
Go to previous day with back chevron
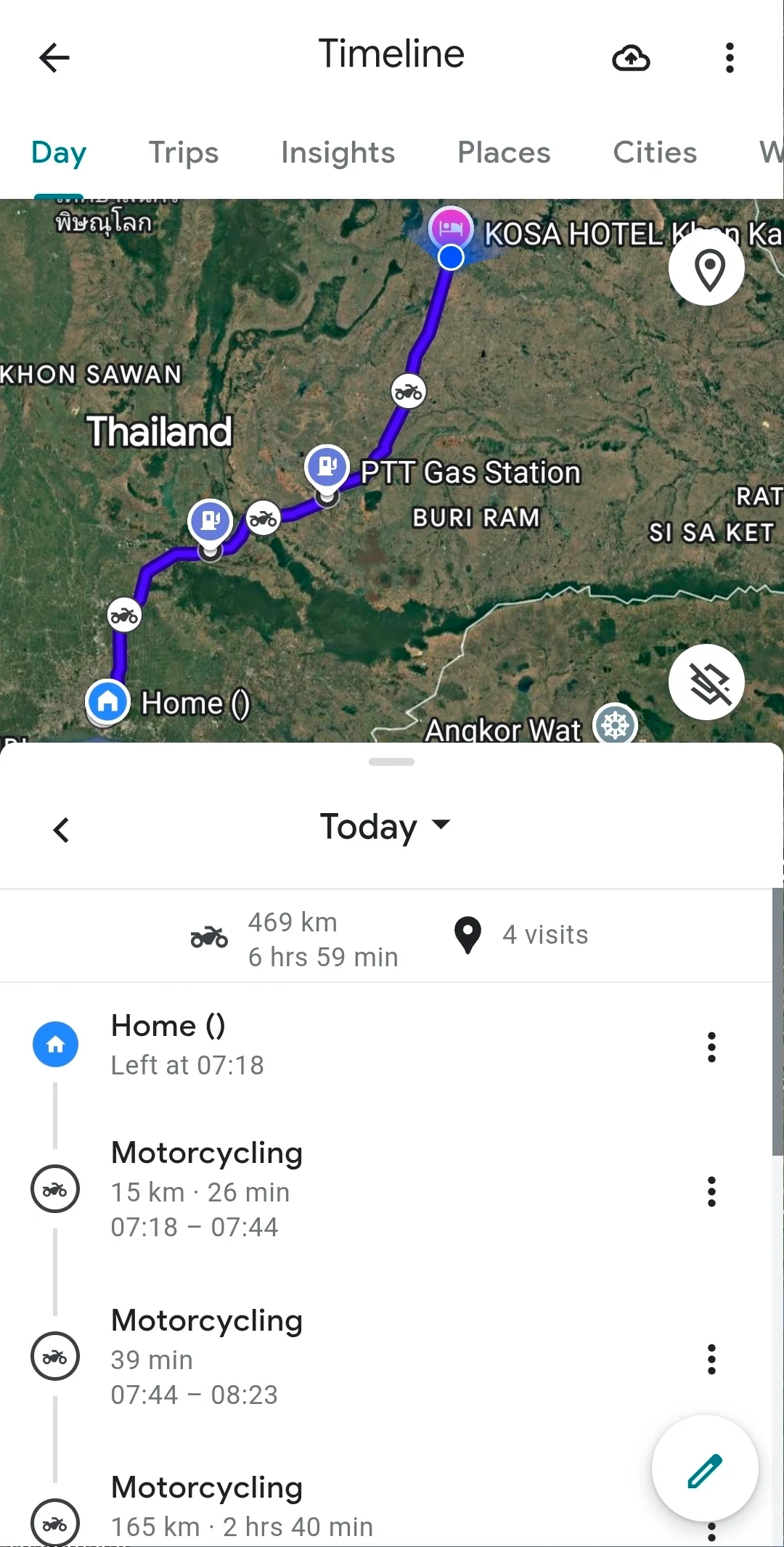point(61,829)
